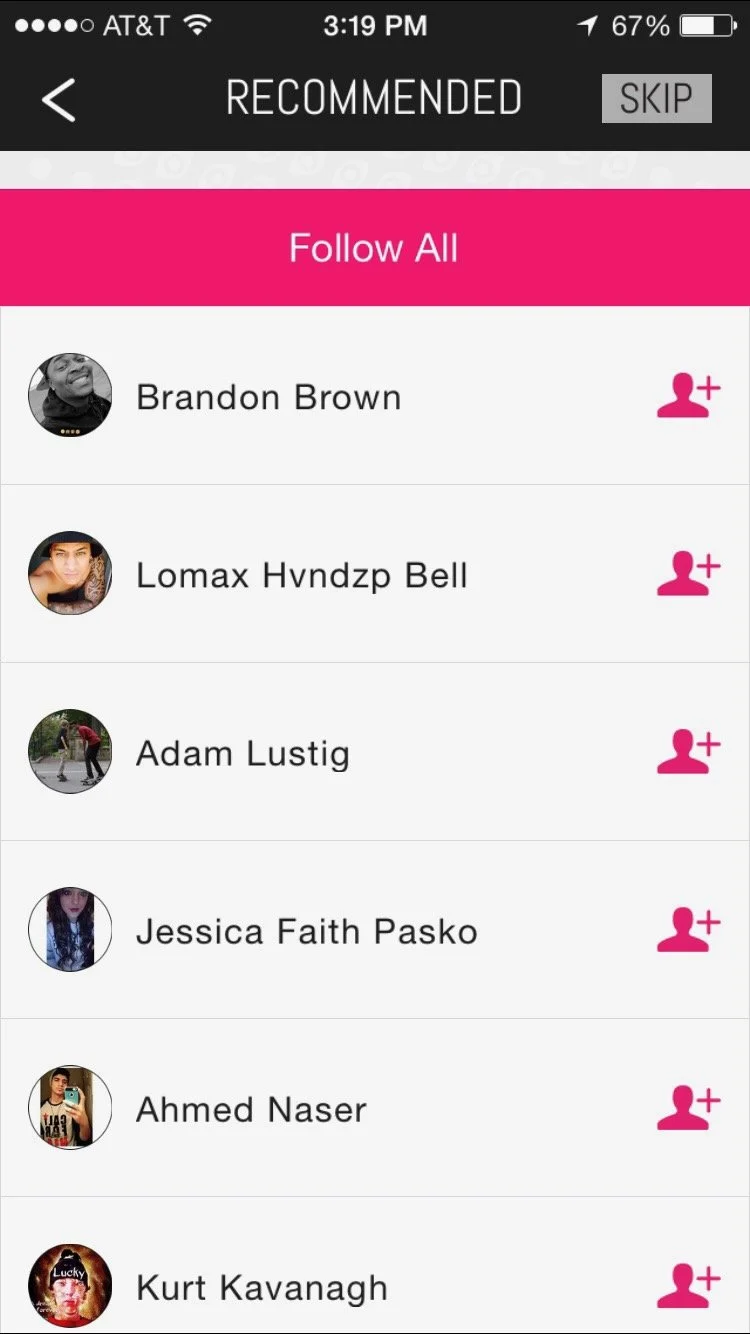Select the Jessica Faith Pasko row
The height and width of the screenshot is (1334, 750).
tap(306, 931)
